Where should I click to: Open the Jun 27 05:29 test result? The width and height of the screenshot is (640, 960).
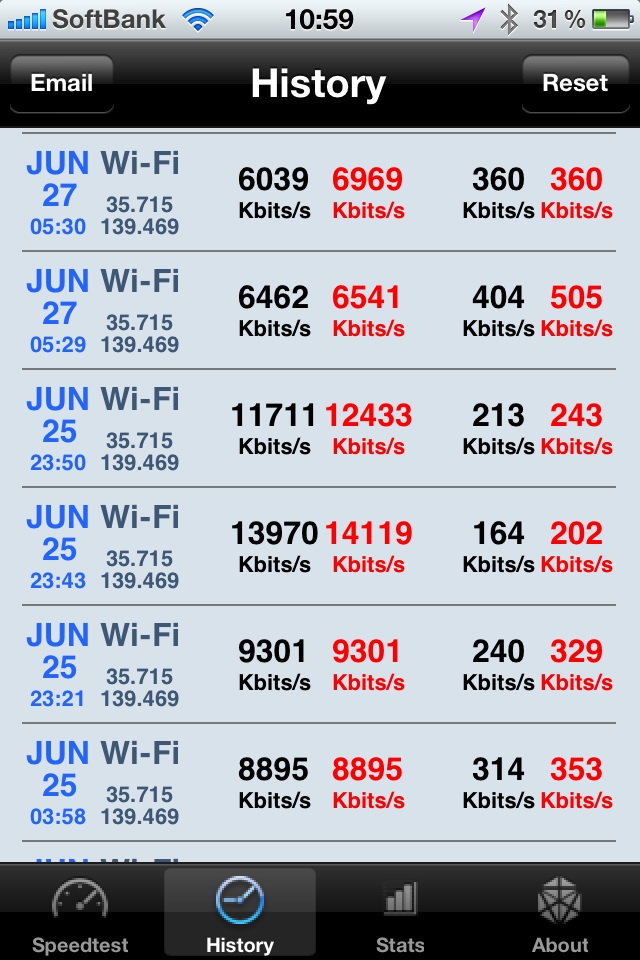click(x=320, y=310)
